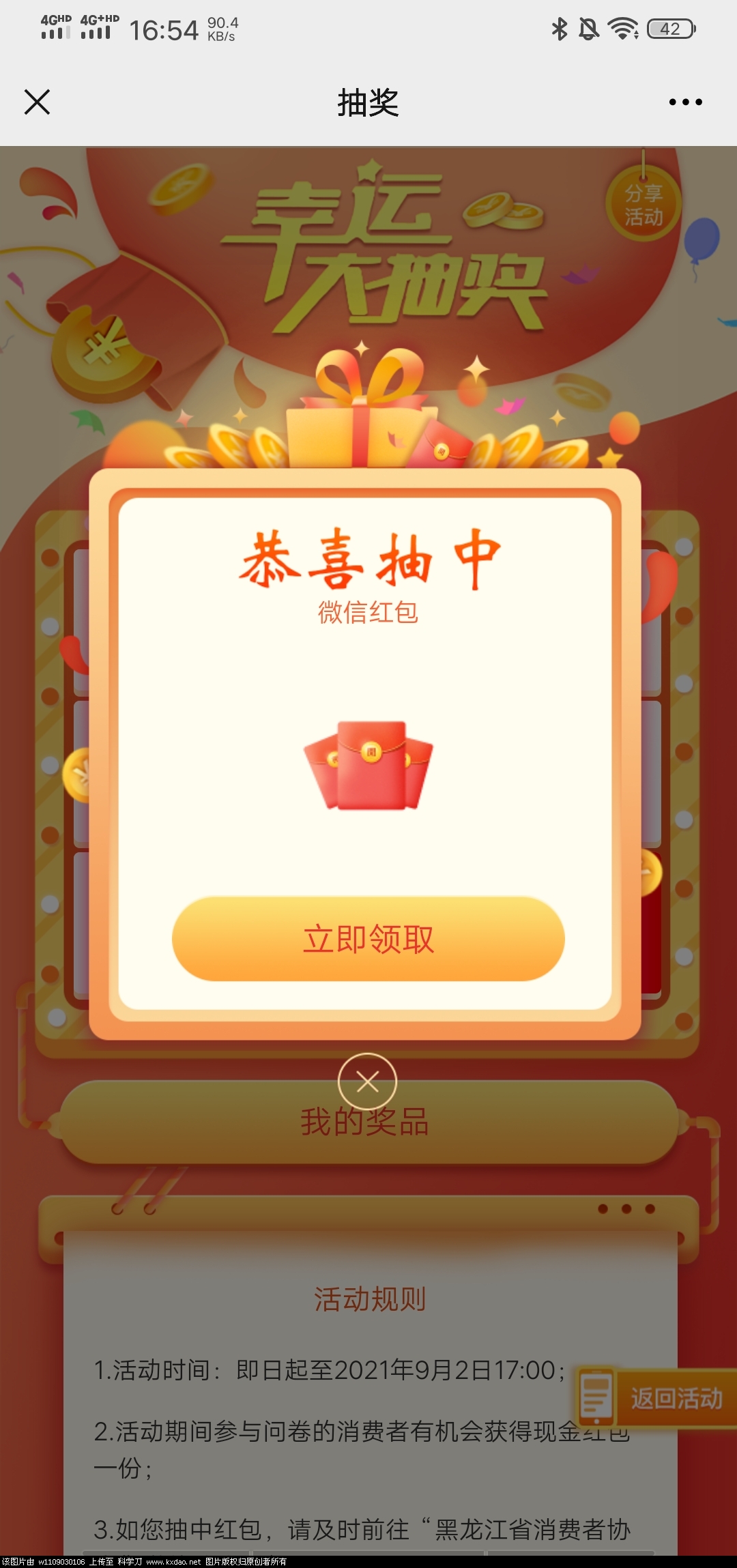Dismiss the prize popup with the circle X
737x1568 pixels.
point(367,1082)
